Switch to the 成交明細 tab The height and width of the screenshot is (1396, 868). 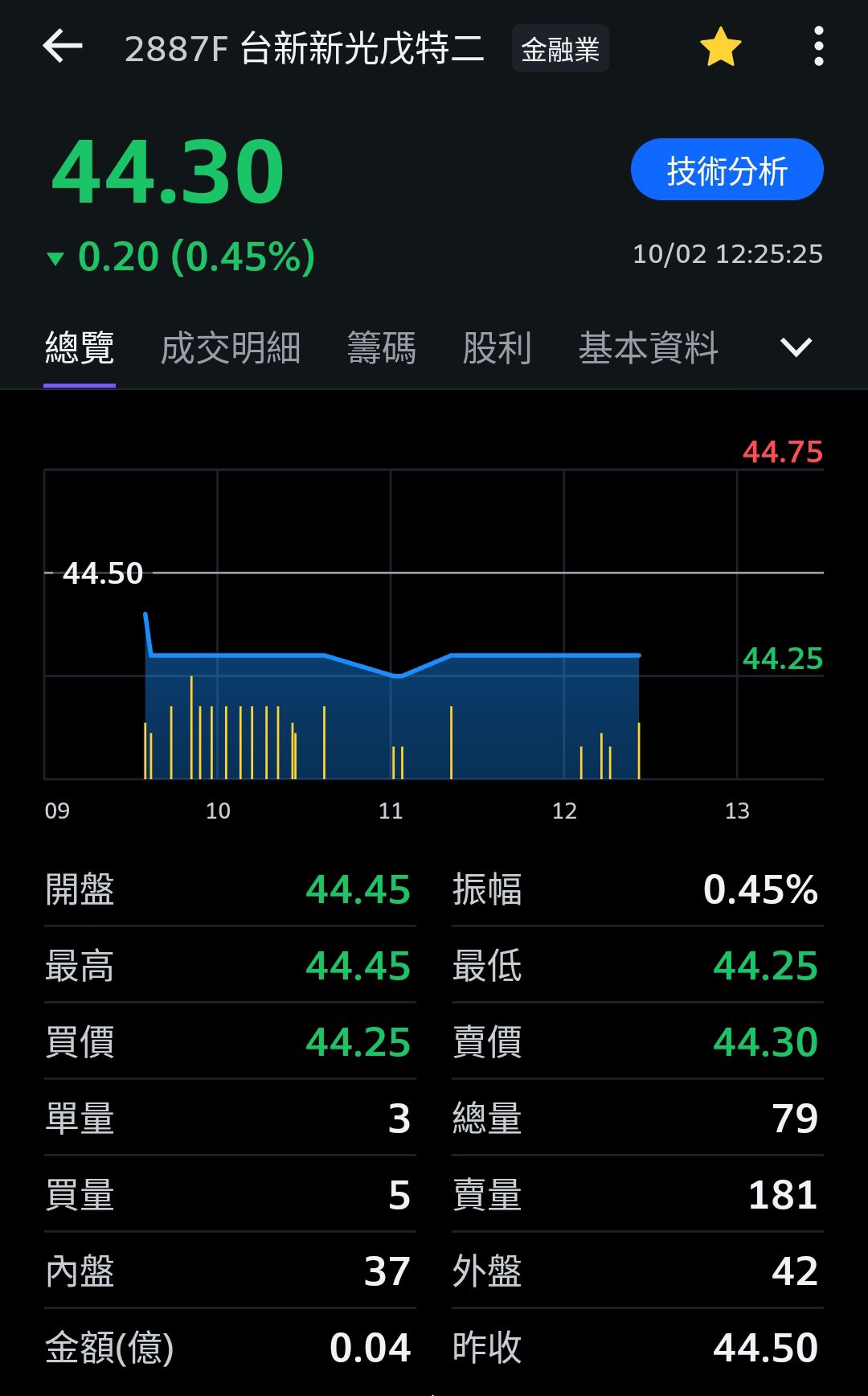tap(231, 349)
